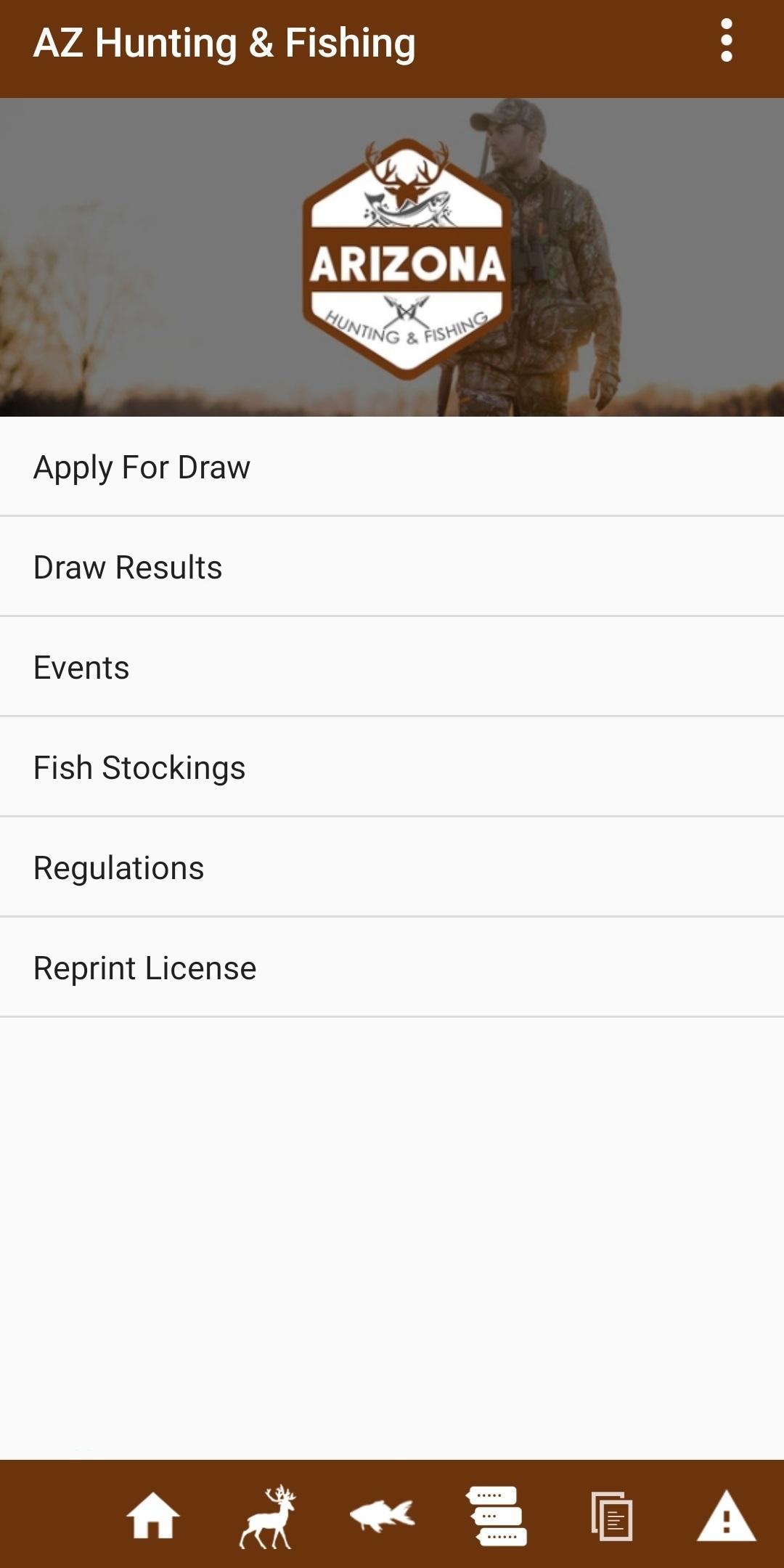Open the documents tab
This screenshot has width=784, height=1568.
pyautogui.click(x=612, y=1516)
